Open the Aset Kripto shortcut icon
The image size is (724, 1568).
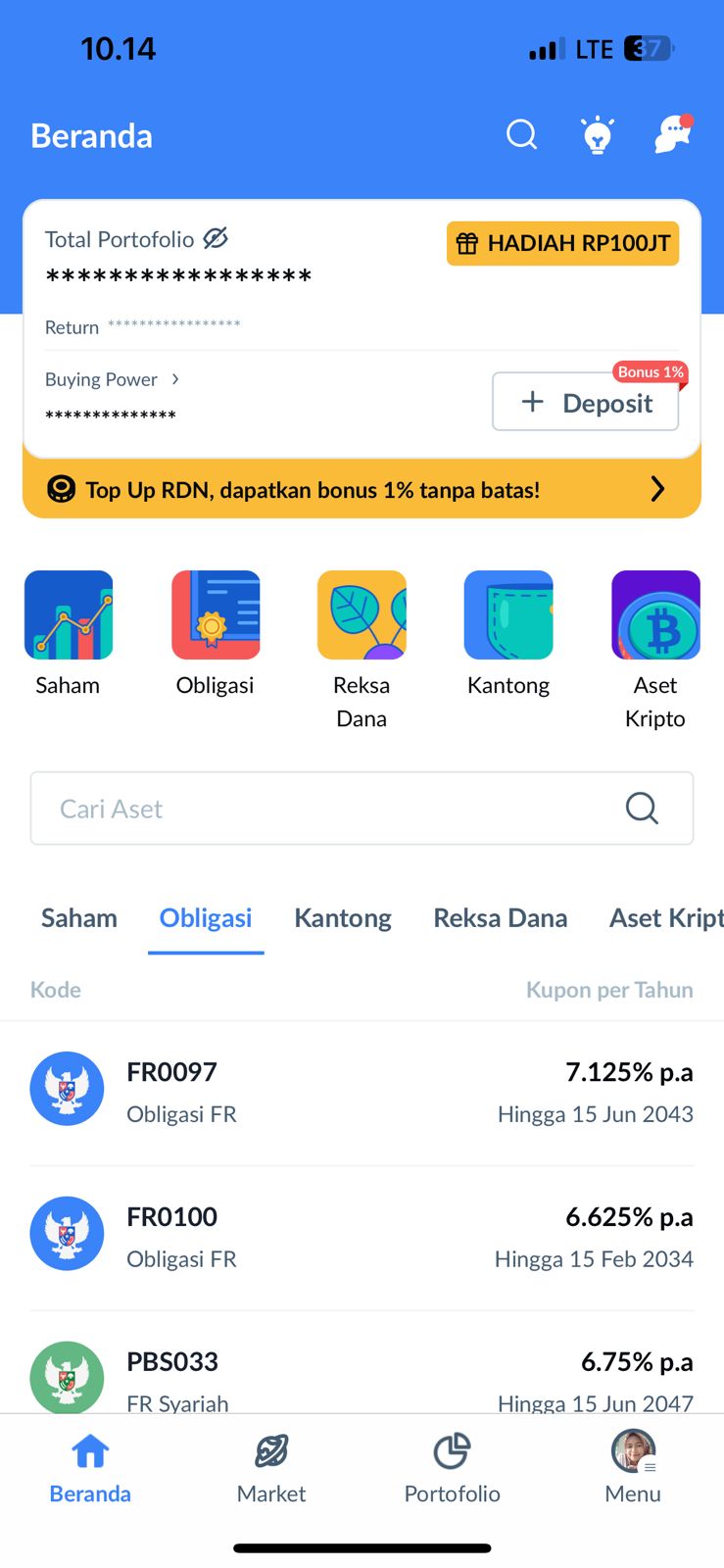point(654,615)
